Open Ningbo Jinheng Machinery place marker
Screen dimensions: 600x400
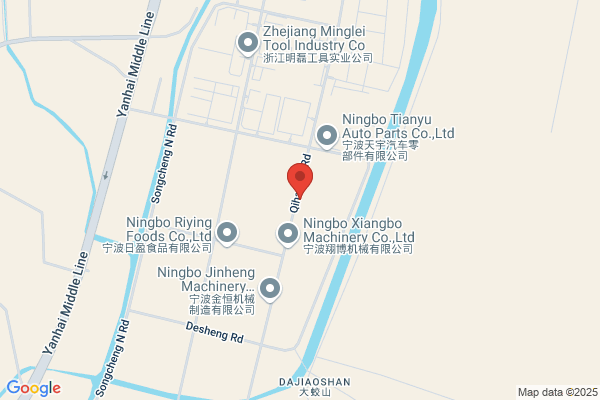(270, 290)
